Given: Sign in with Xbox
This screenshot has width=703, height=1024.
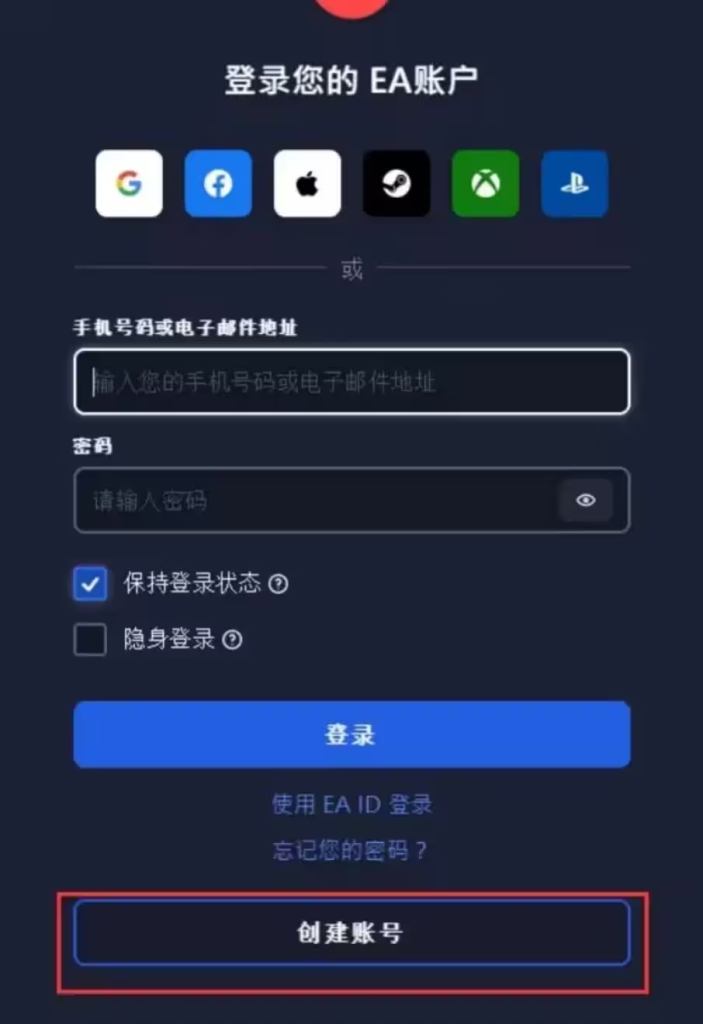Looking at the screenshot, I should click(x=485, y=184).
